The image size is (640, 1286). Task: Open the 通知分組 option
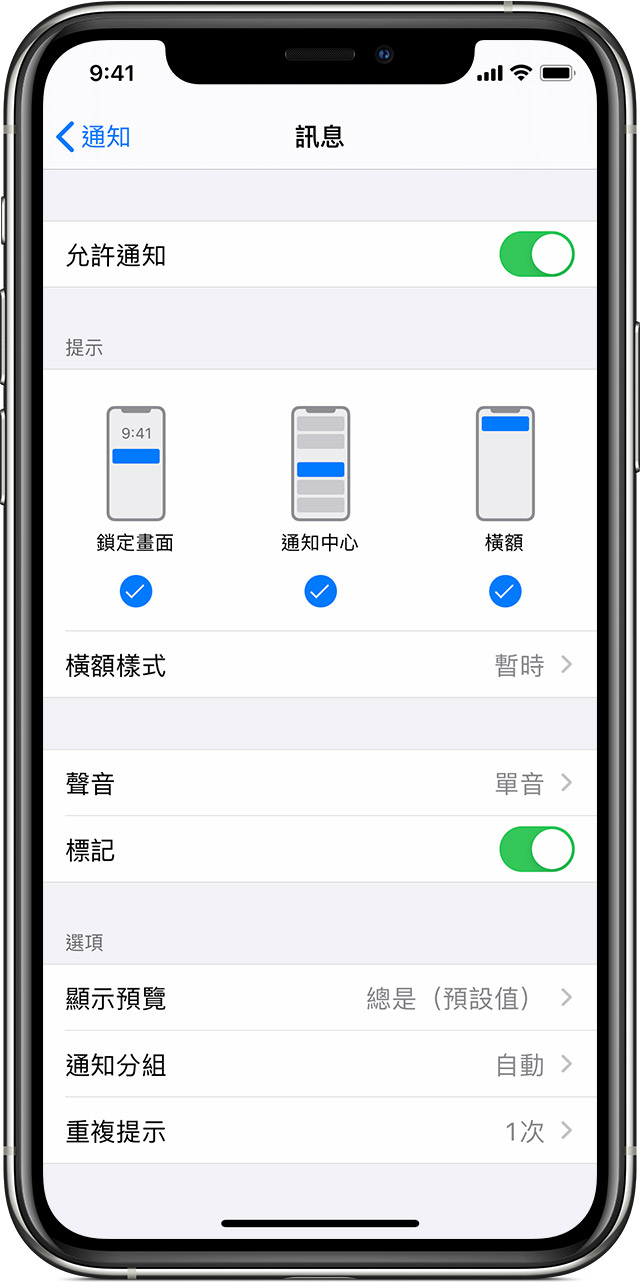pyautogui.click(x=320, y=1065)
